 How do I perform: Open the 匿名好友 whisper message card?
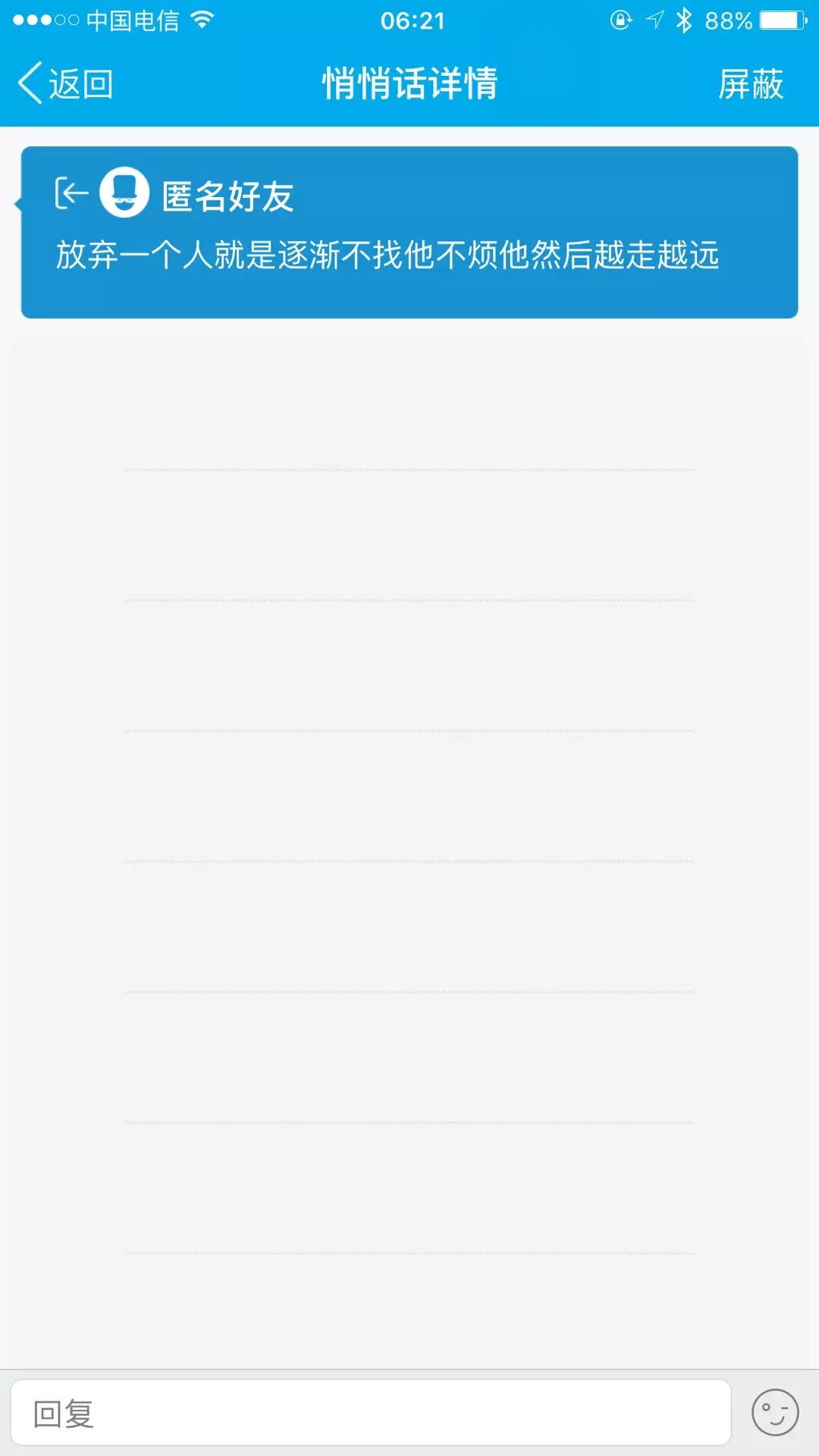click(x=409, y=232)
